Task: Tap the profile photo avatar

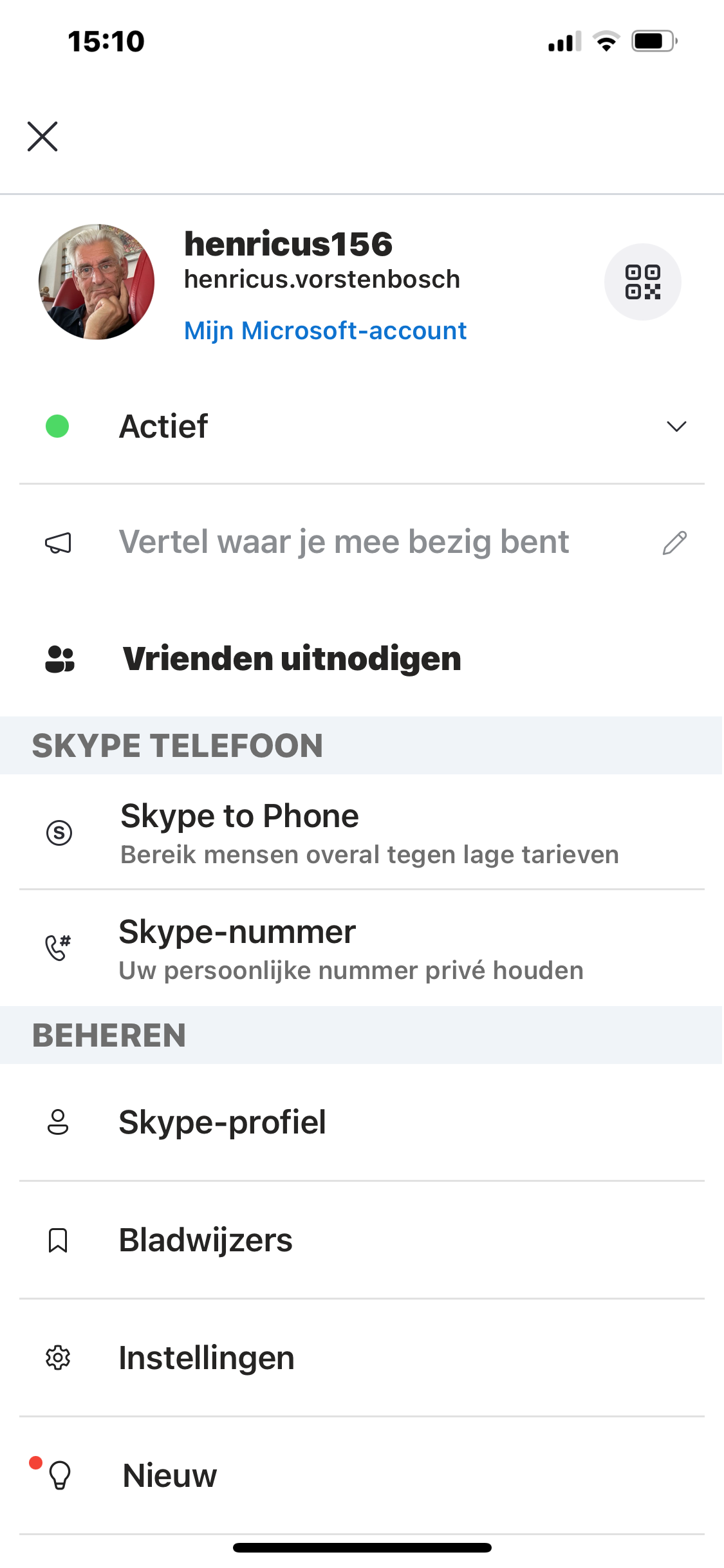Action: click(x=97, y=282)
